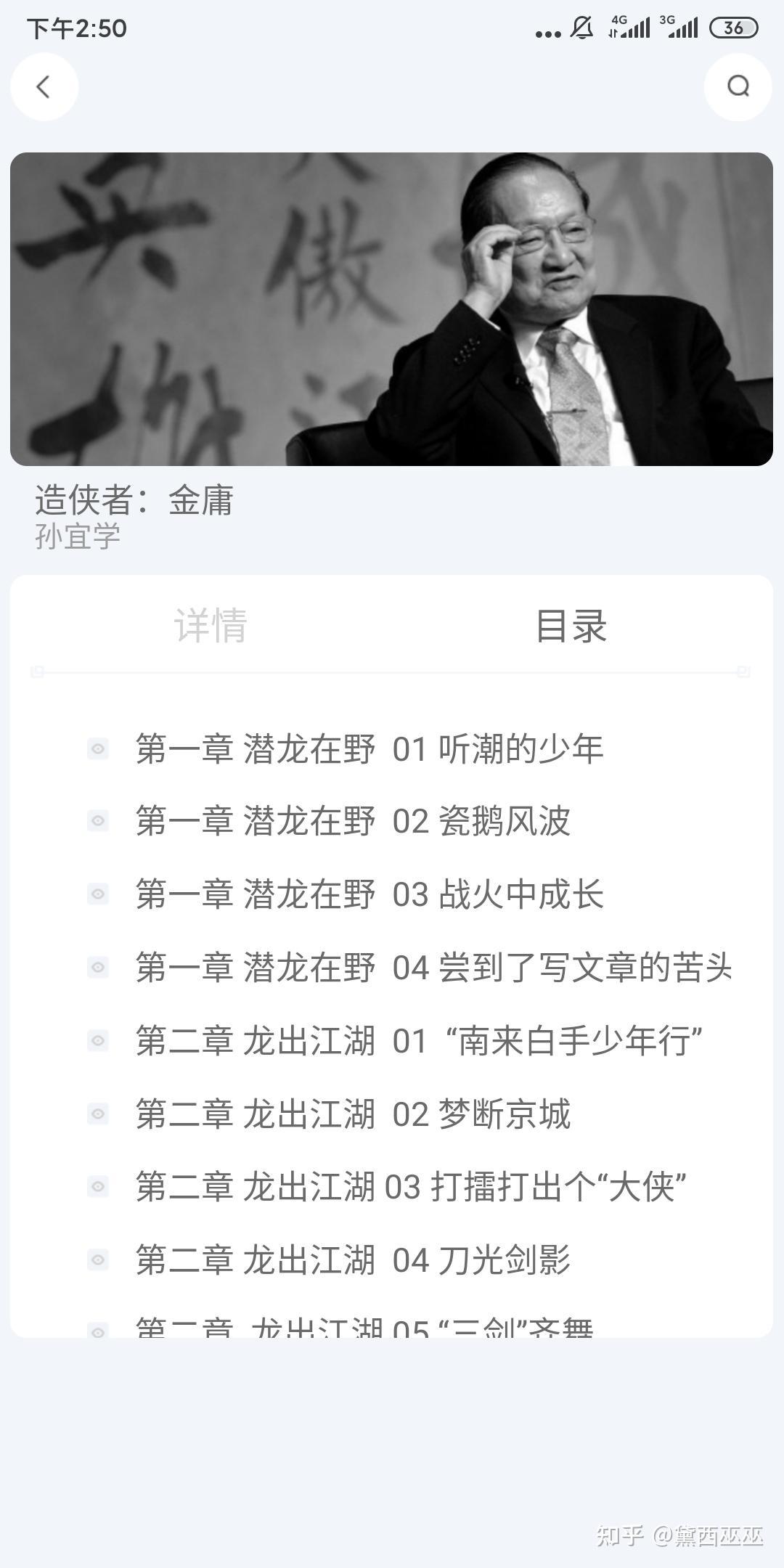
Task: Tap the Jin Yong book cover image
Action: 391,309
